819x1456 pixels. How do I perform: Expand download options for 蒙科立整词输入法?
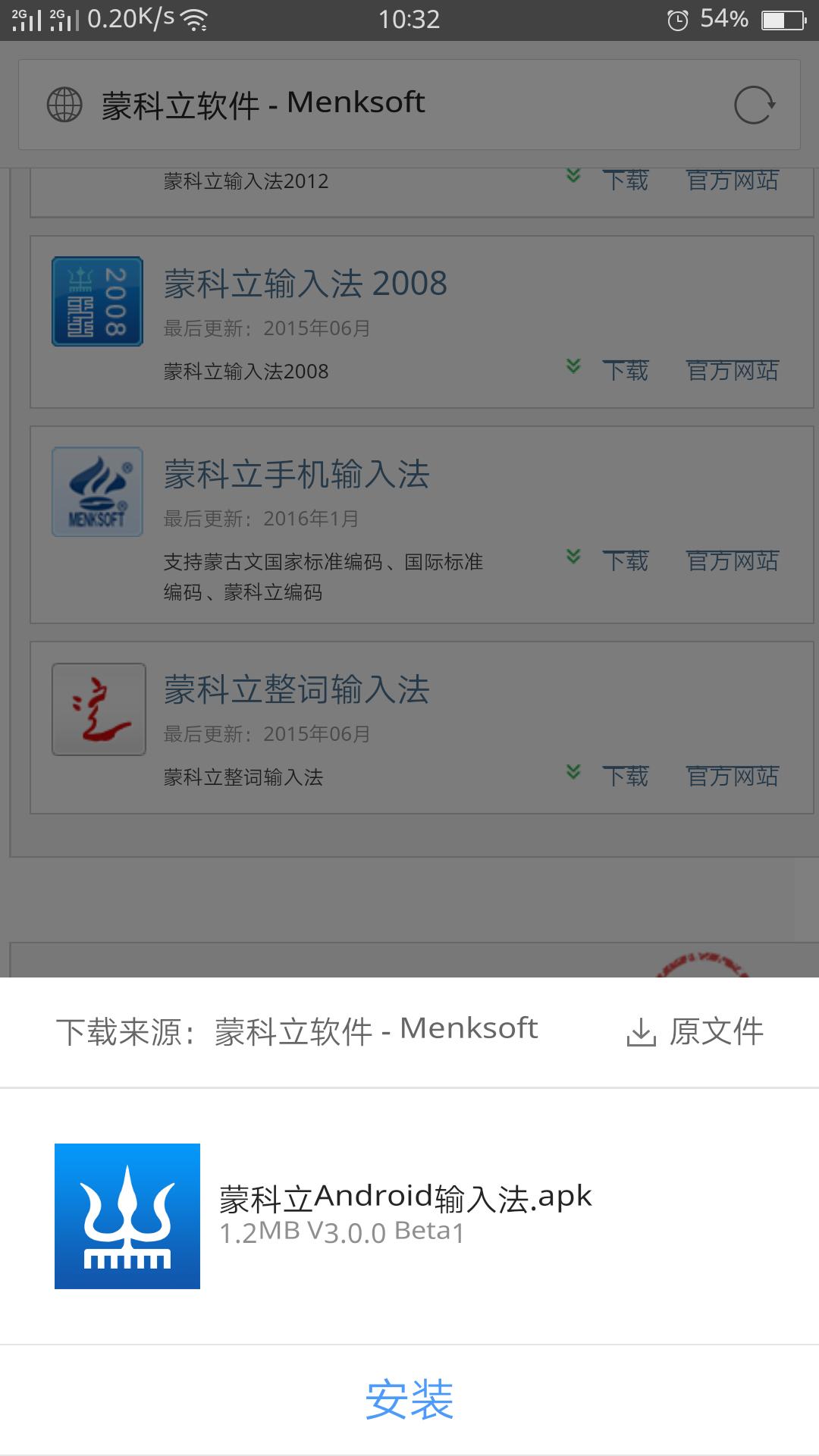click(x=573, y=771)
